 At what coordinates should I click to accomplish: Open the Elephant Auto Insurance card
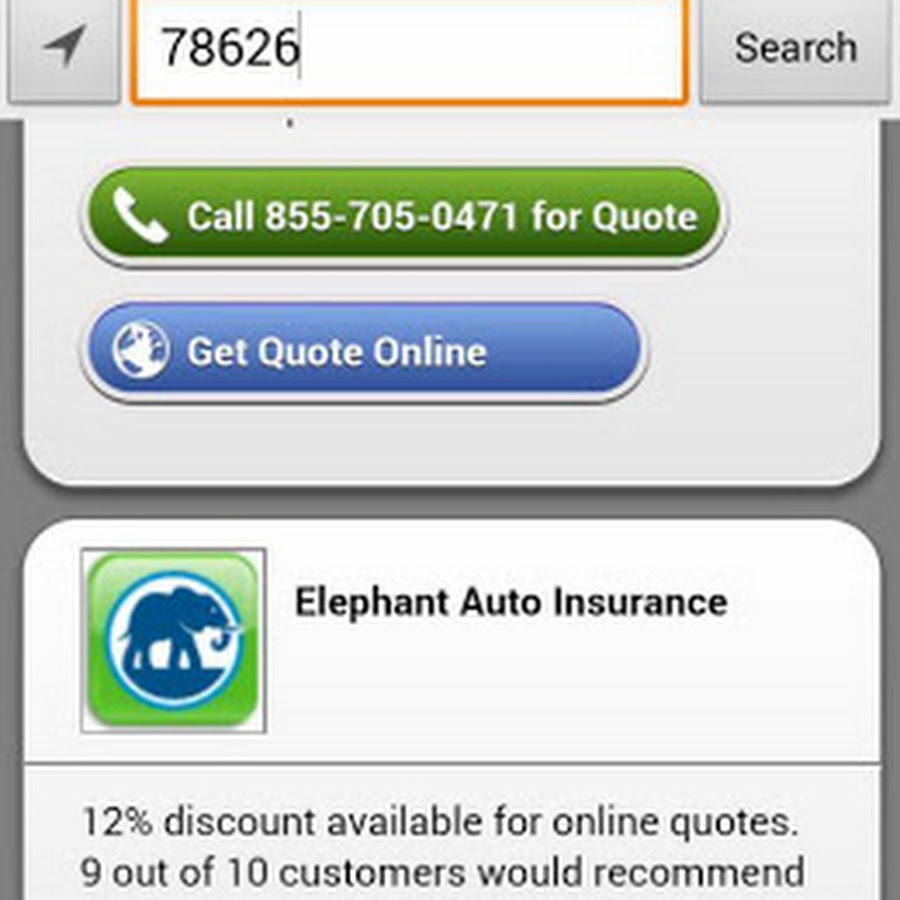point(510,603)
